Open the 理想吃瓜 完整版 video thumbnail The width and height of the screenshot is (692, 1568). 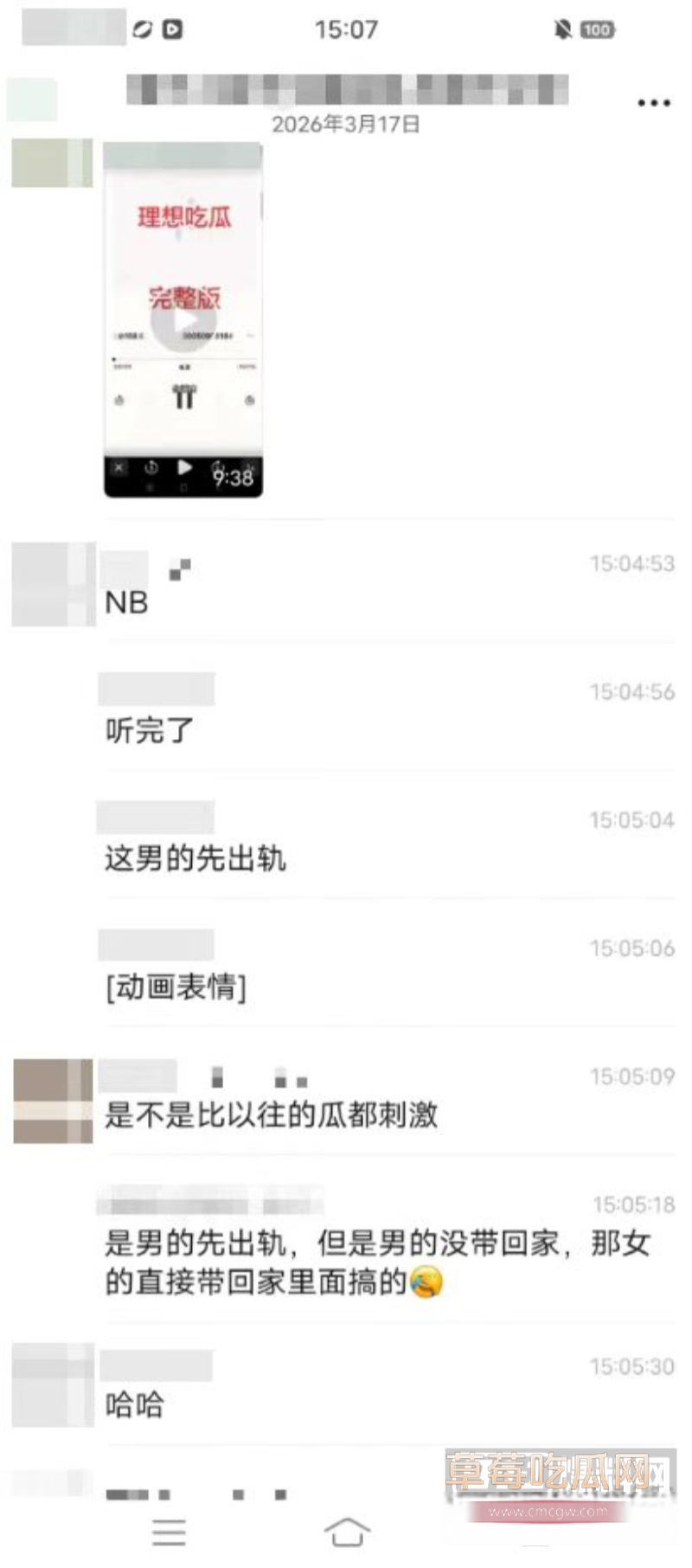184,260
